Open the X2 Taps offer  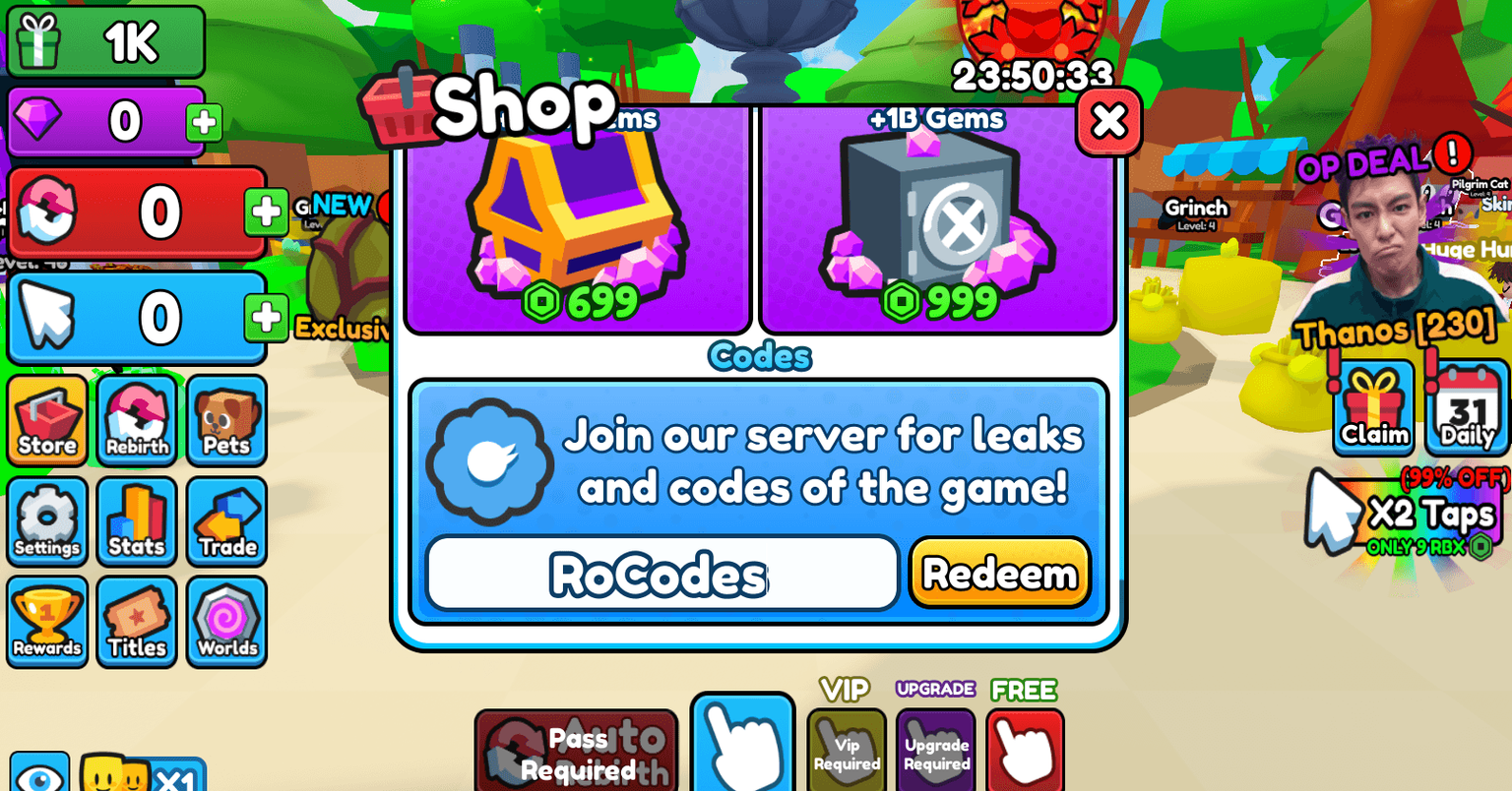pos(1408,514)
